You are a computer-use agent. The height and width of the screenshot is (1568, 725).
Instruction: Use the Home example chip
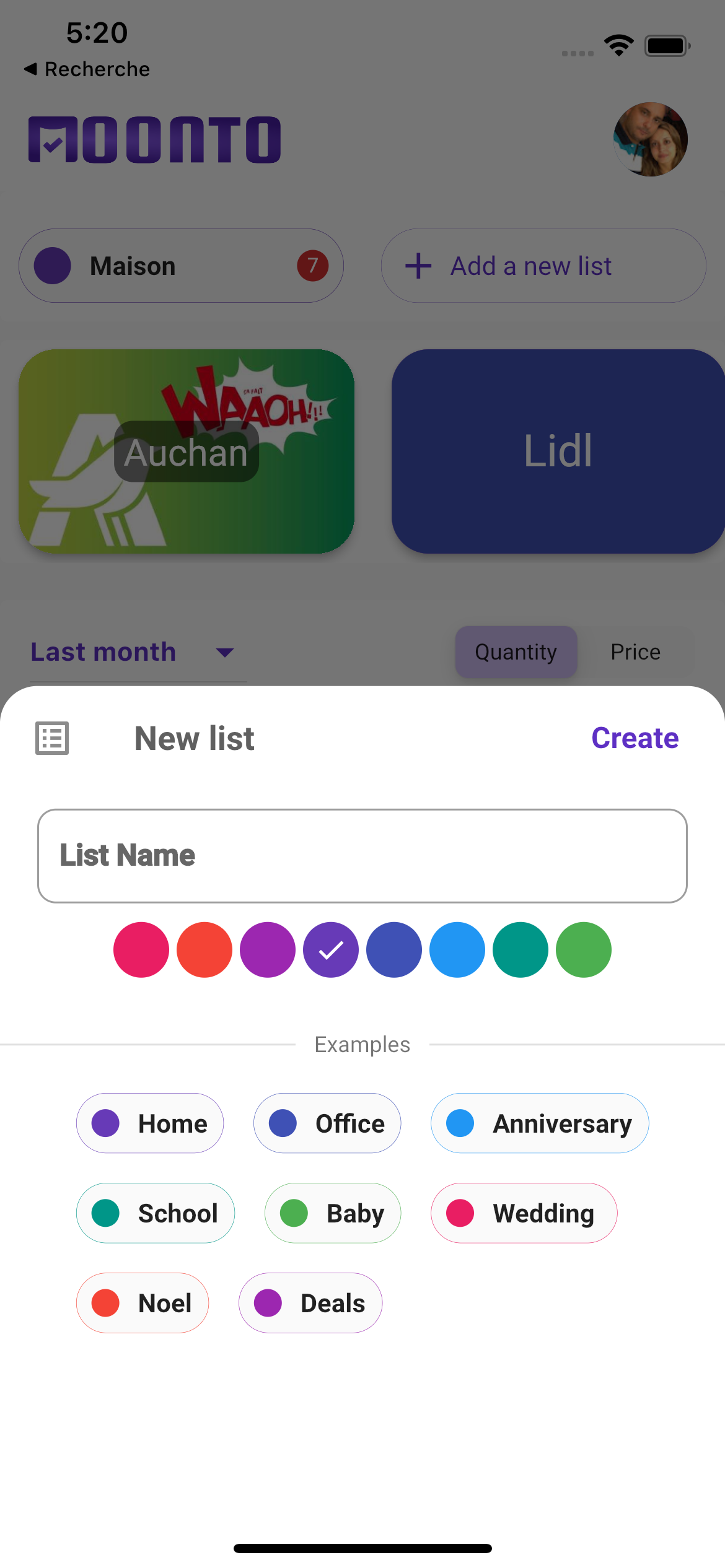click(x=150, y=1123)
